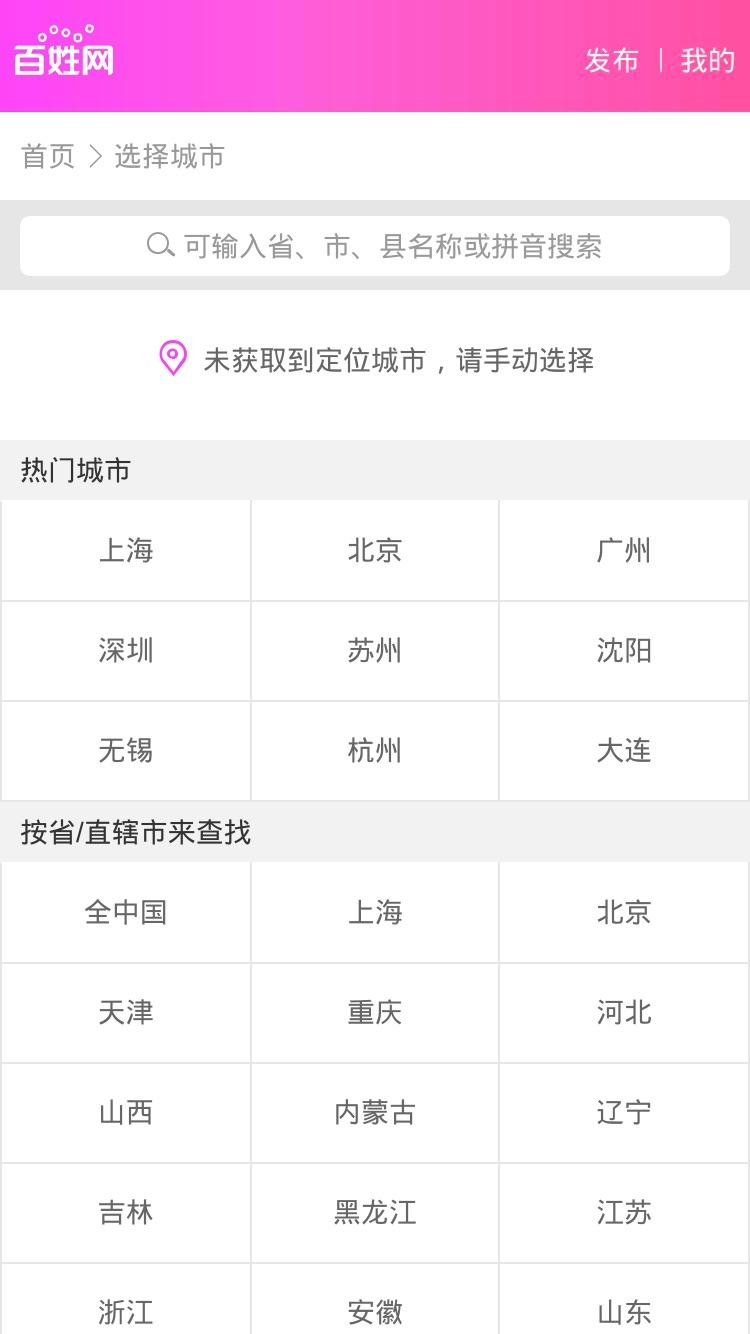Pick 苏州 in hot cities

(375, 650)
